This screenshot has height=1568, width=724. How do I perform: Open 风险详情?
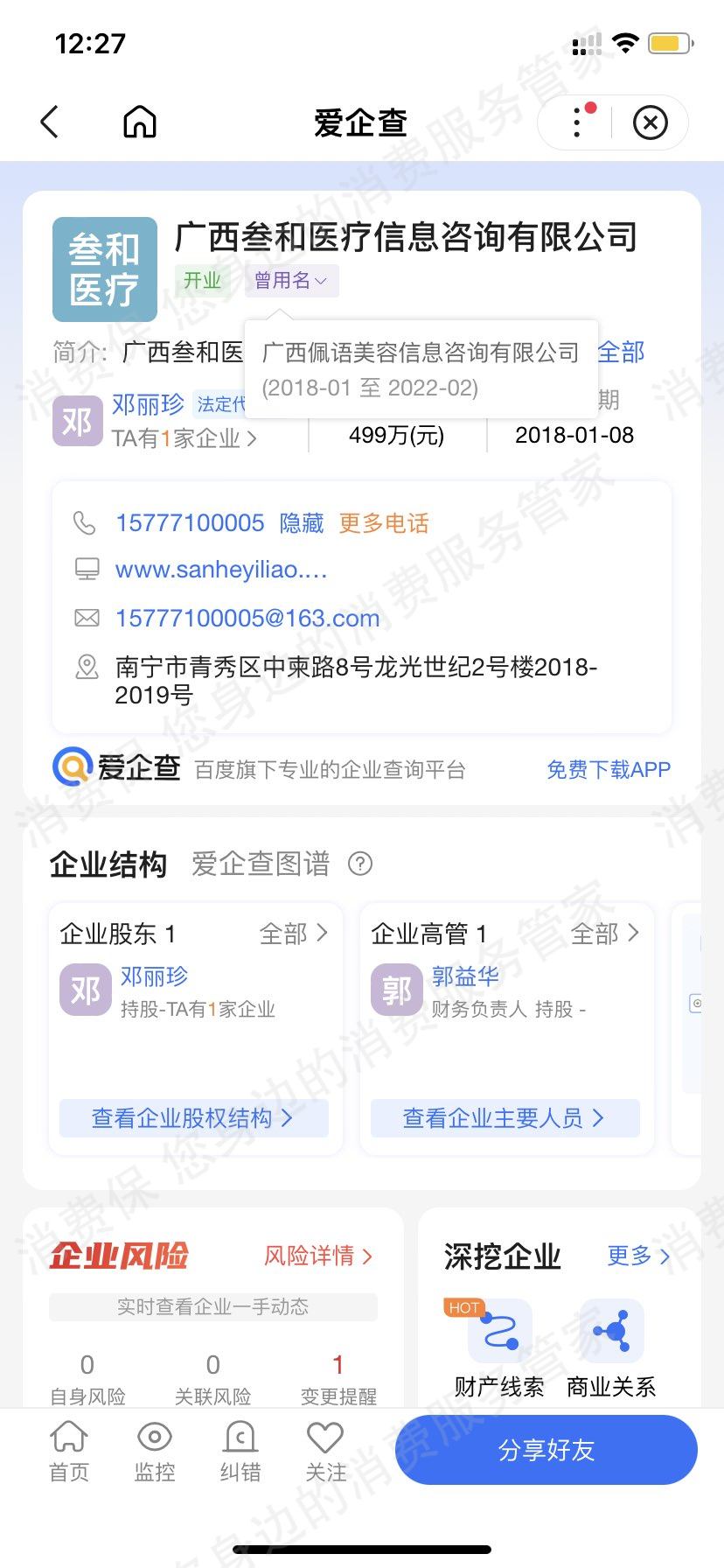point(318,1256)
